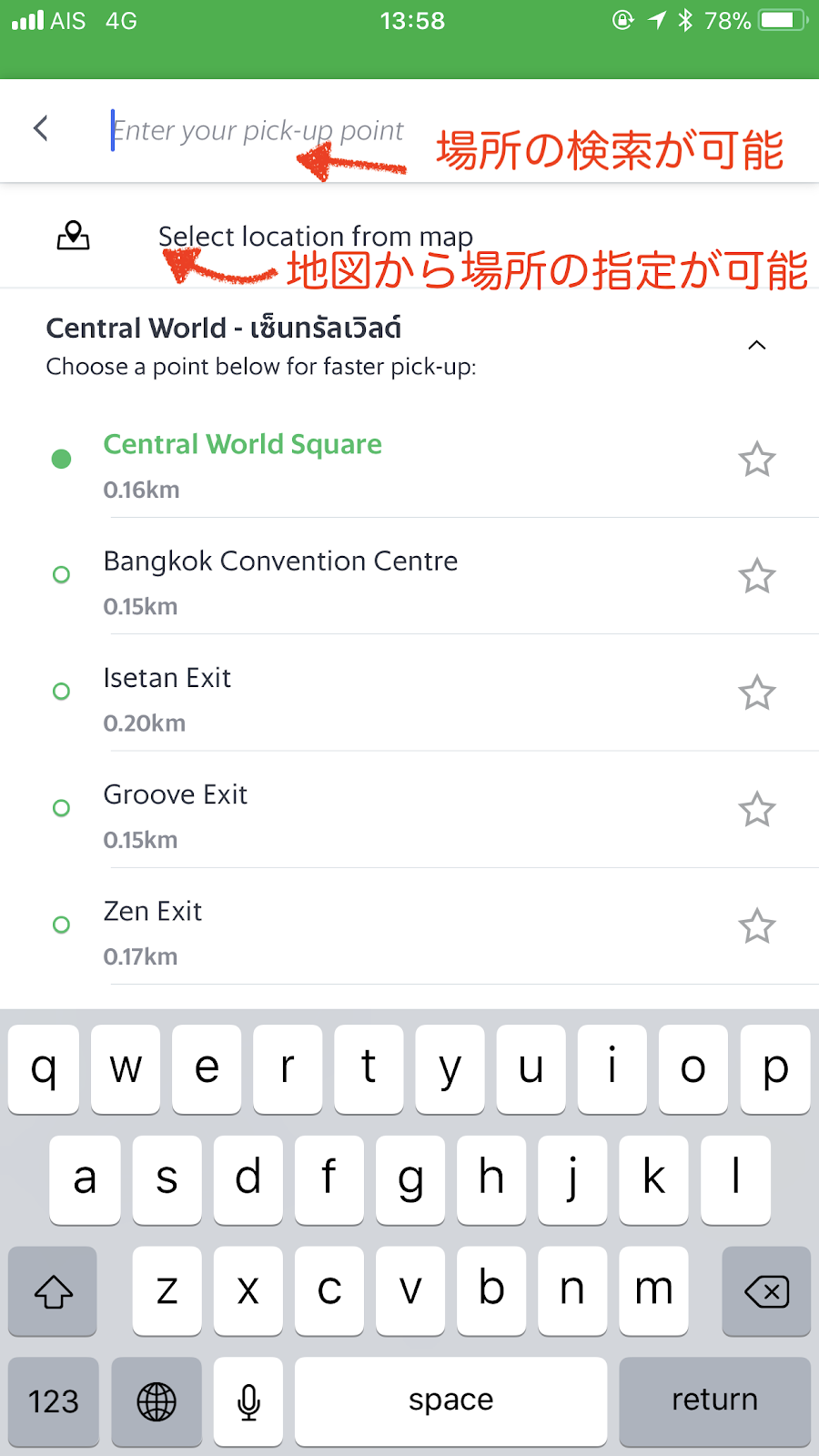Image resolution: width=819 pixels, height=1456 pixels.
Task: Start voice dictation with the microphone key
Action: (x=248, y=1401)
